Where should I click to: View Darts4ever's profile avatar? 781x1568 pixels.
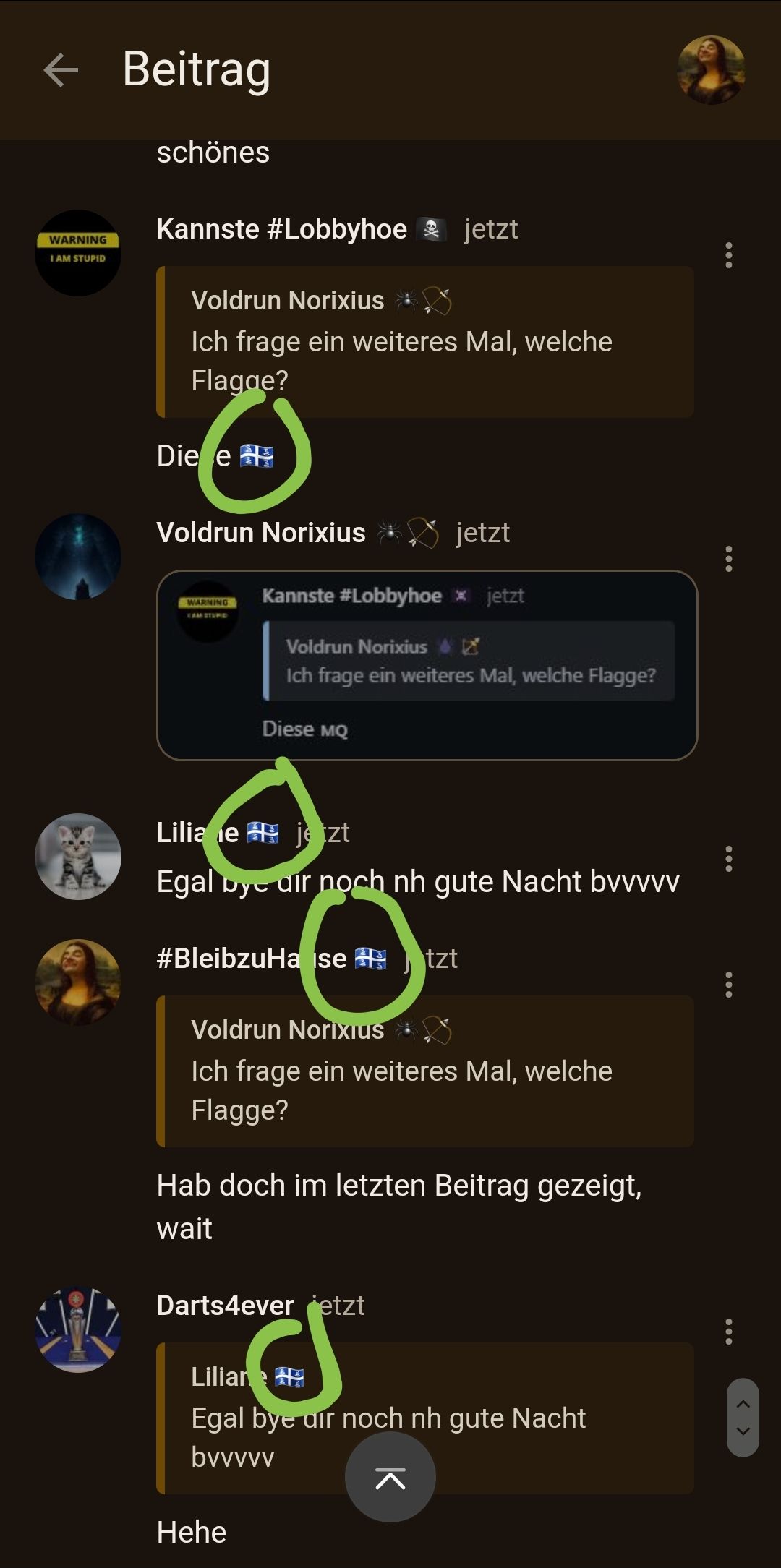click(78, 1329)
